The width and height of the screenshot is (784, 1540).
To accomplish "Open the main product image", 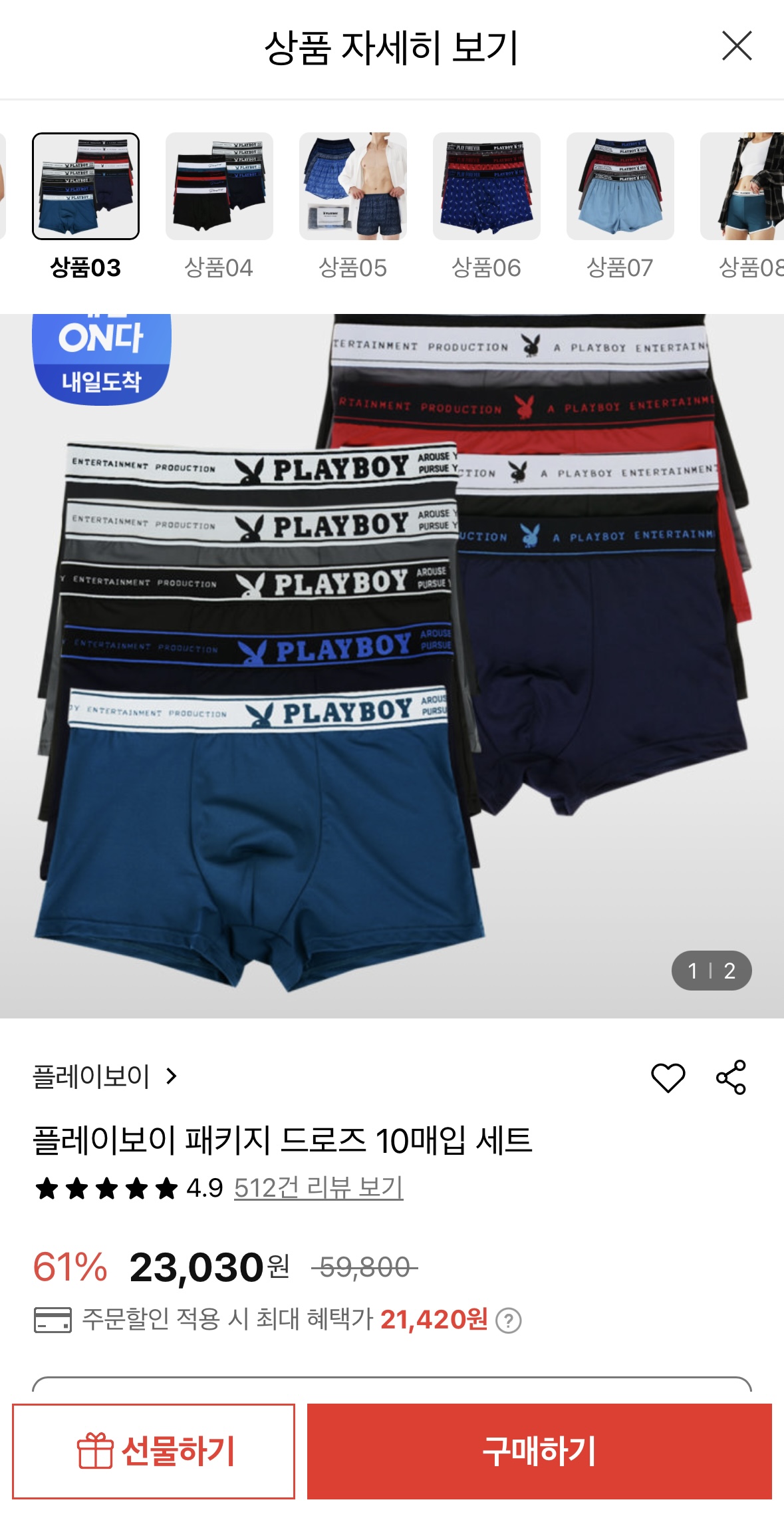I will [392, 665].
